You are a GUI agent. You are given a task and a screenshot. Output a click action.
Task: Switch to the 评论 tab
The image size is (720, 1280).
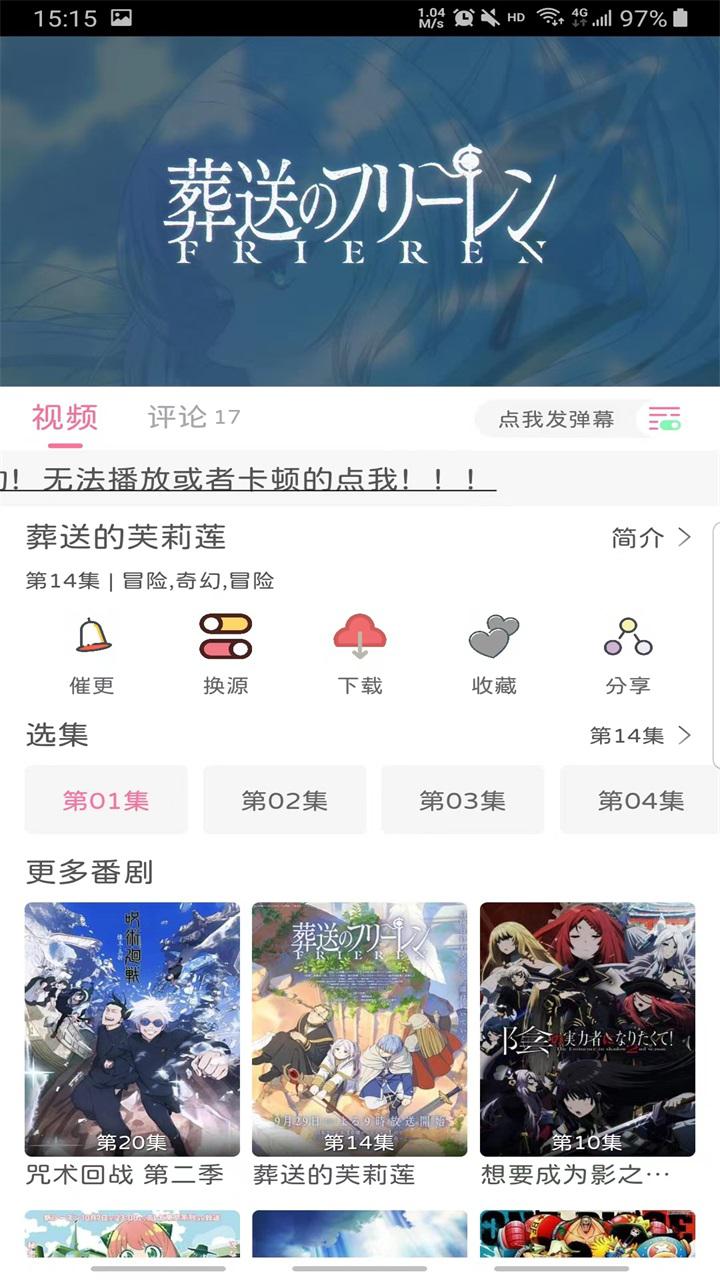tap(193, 417)
